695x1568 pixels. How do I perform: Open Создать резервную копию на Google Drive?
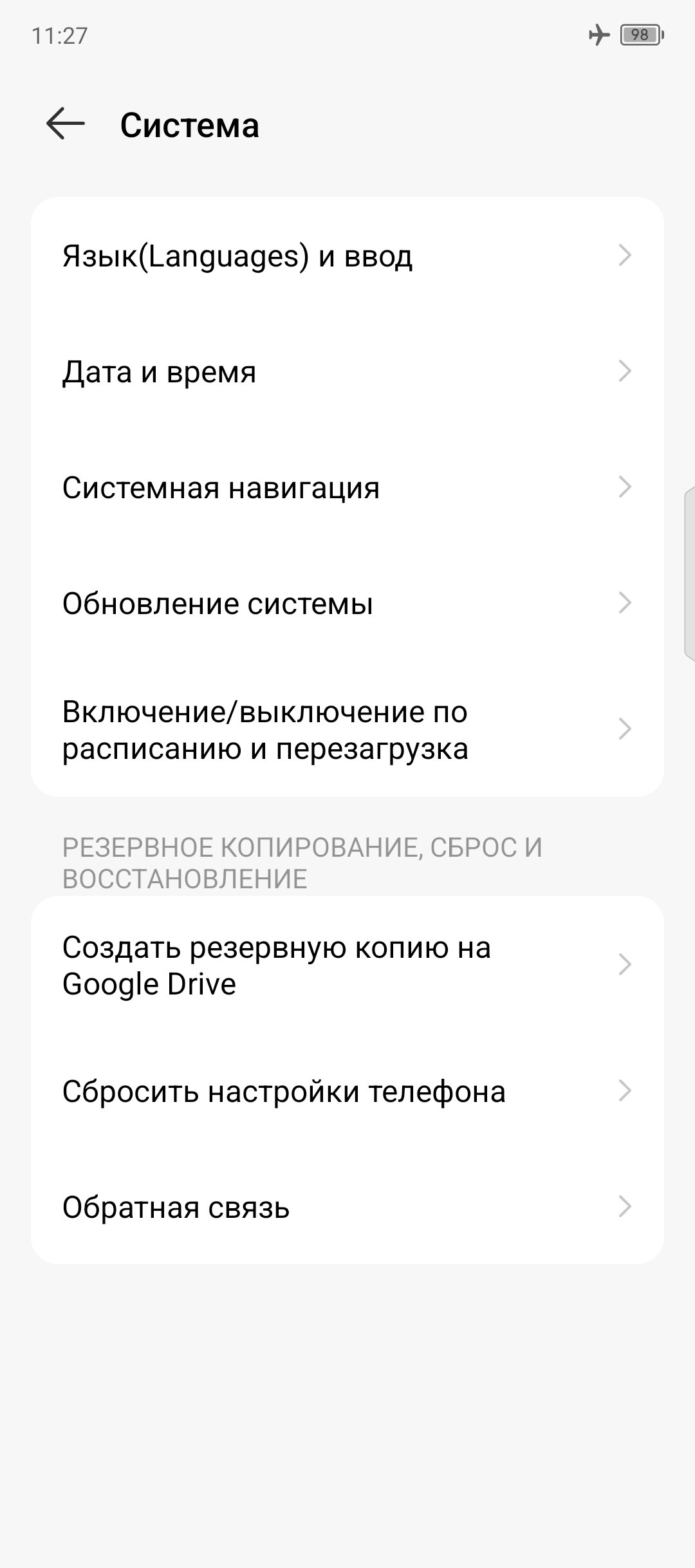click(347, 965)
